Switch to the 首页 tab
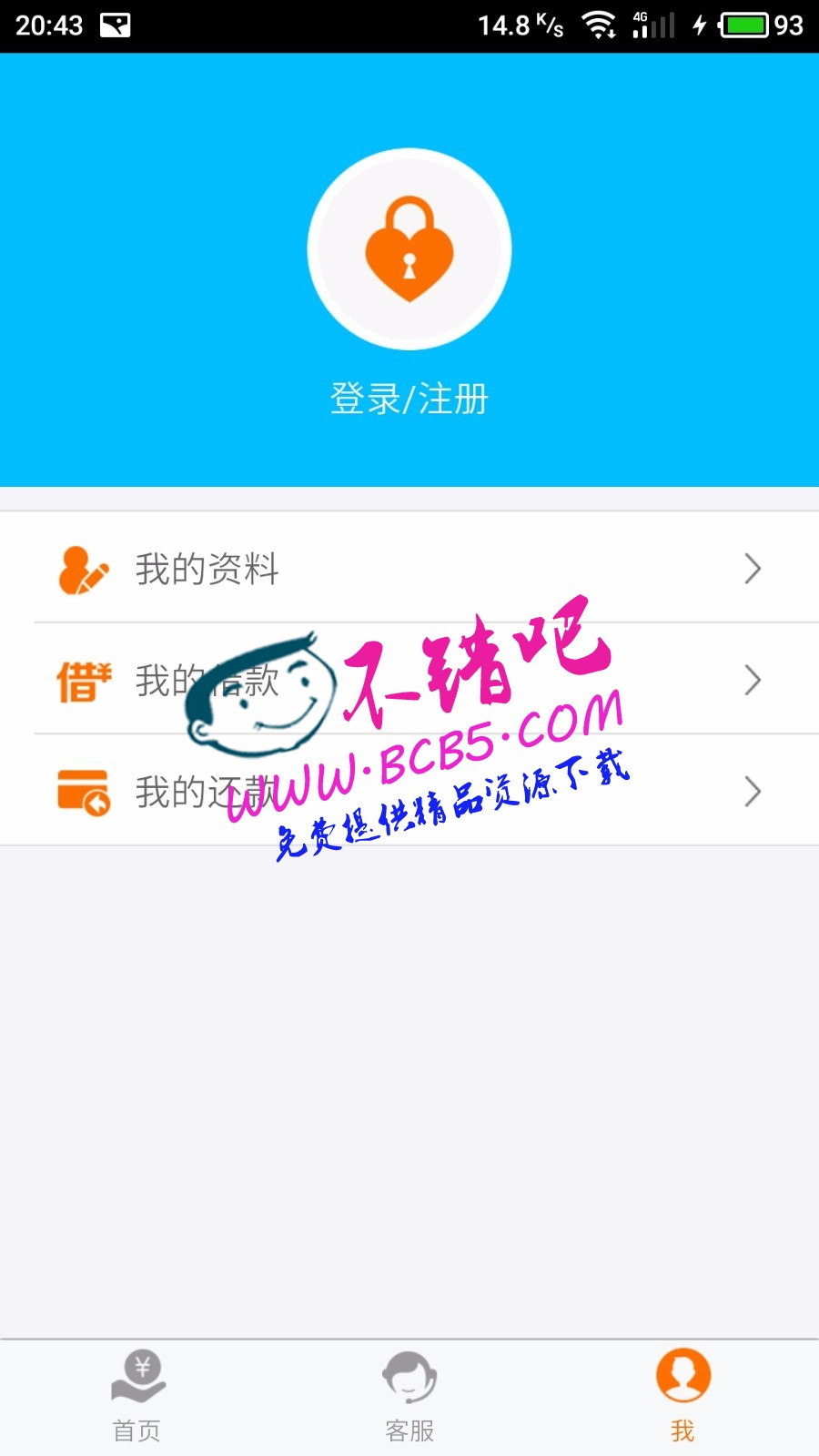819x1456 pixels. pyautogui.click(x=137, y=1397)
